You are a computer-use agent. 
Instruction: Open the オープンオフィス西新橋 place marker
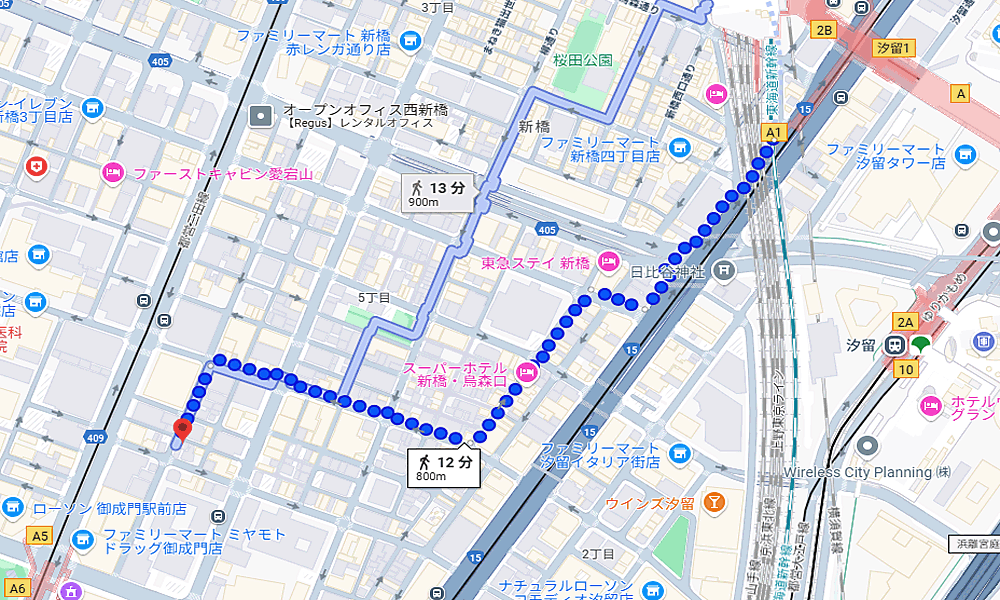click(262, 115)
